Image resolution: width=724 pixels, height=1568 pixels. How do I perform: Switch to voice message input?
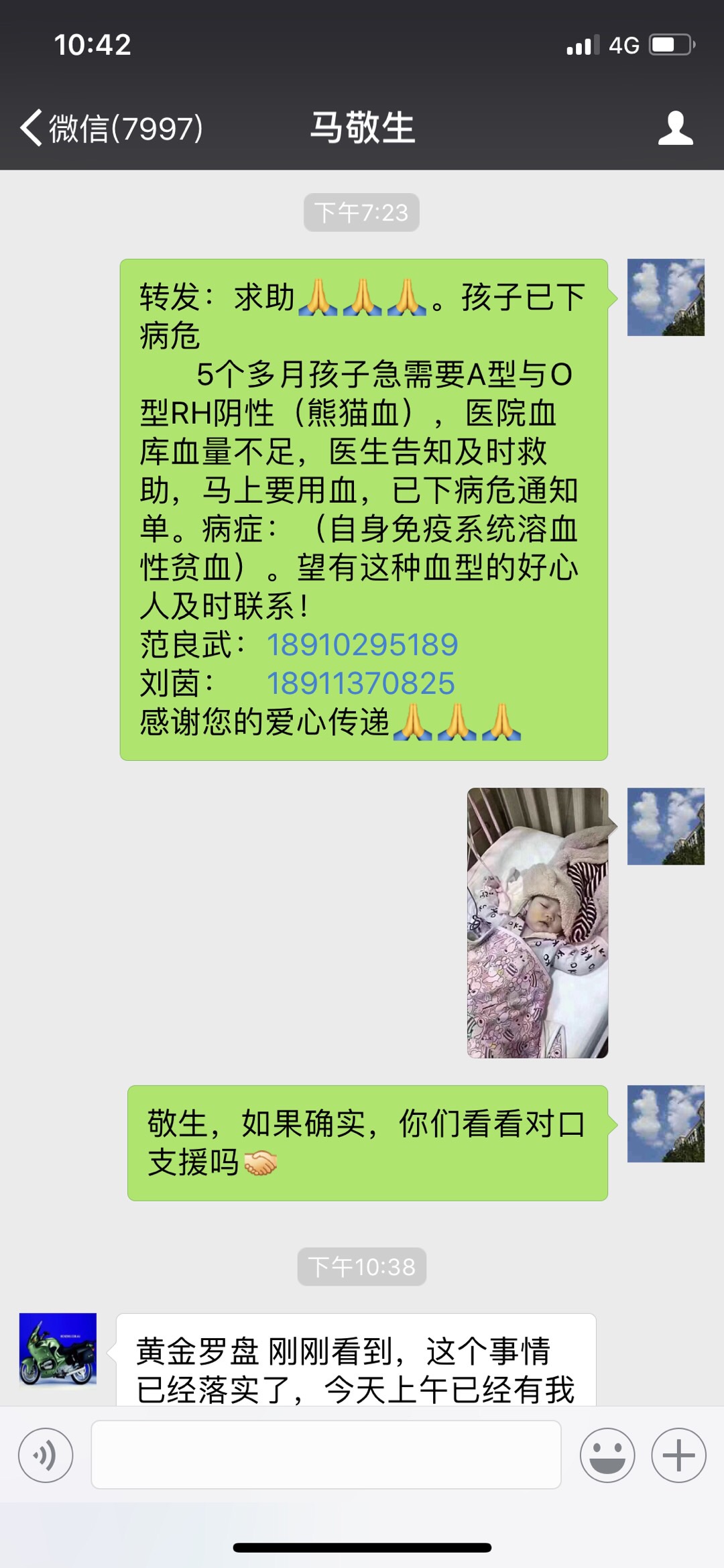[46, 1455]
